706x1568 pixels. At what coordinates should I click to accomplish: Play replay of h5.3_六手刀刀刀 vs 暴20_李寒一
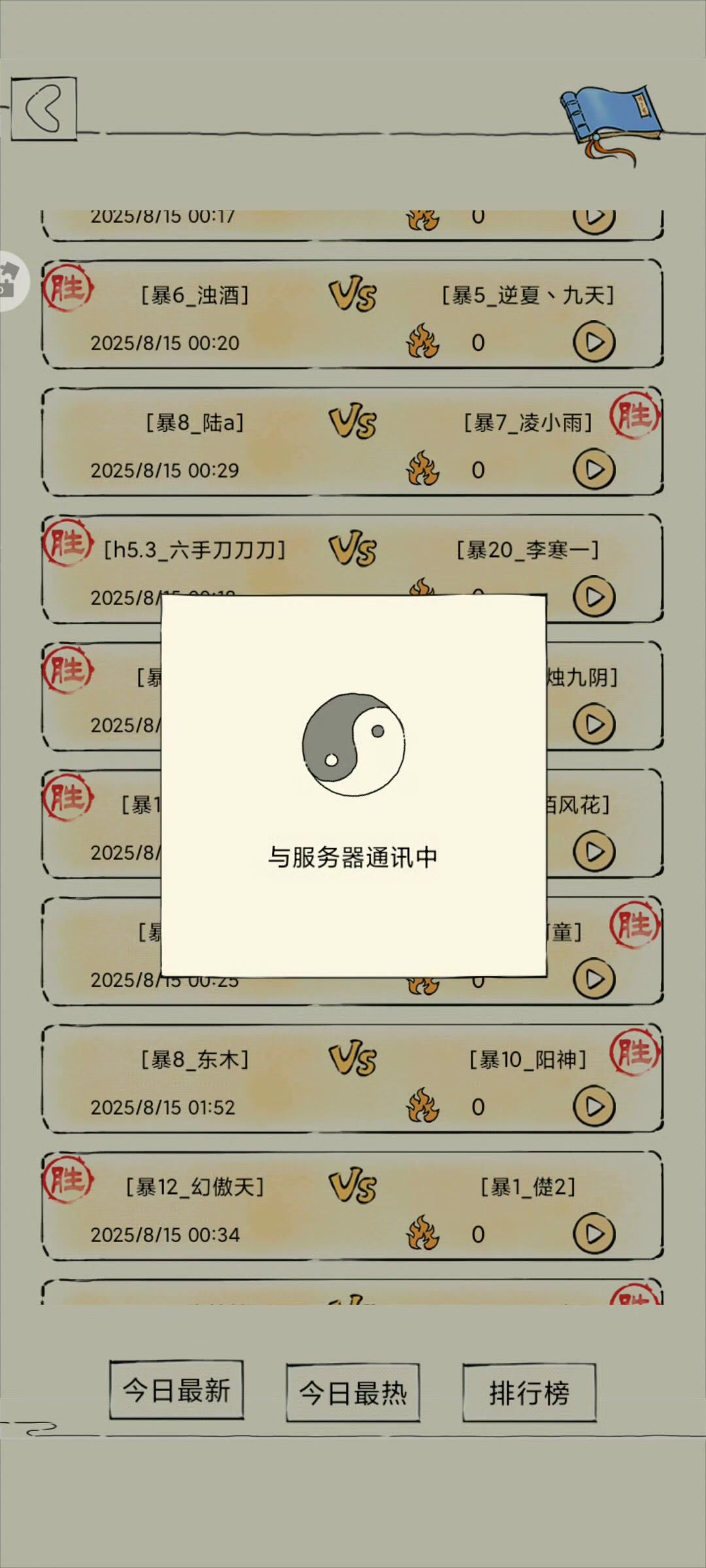[594, 596]
